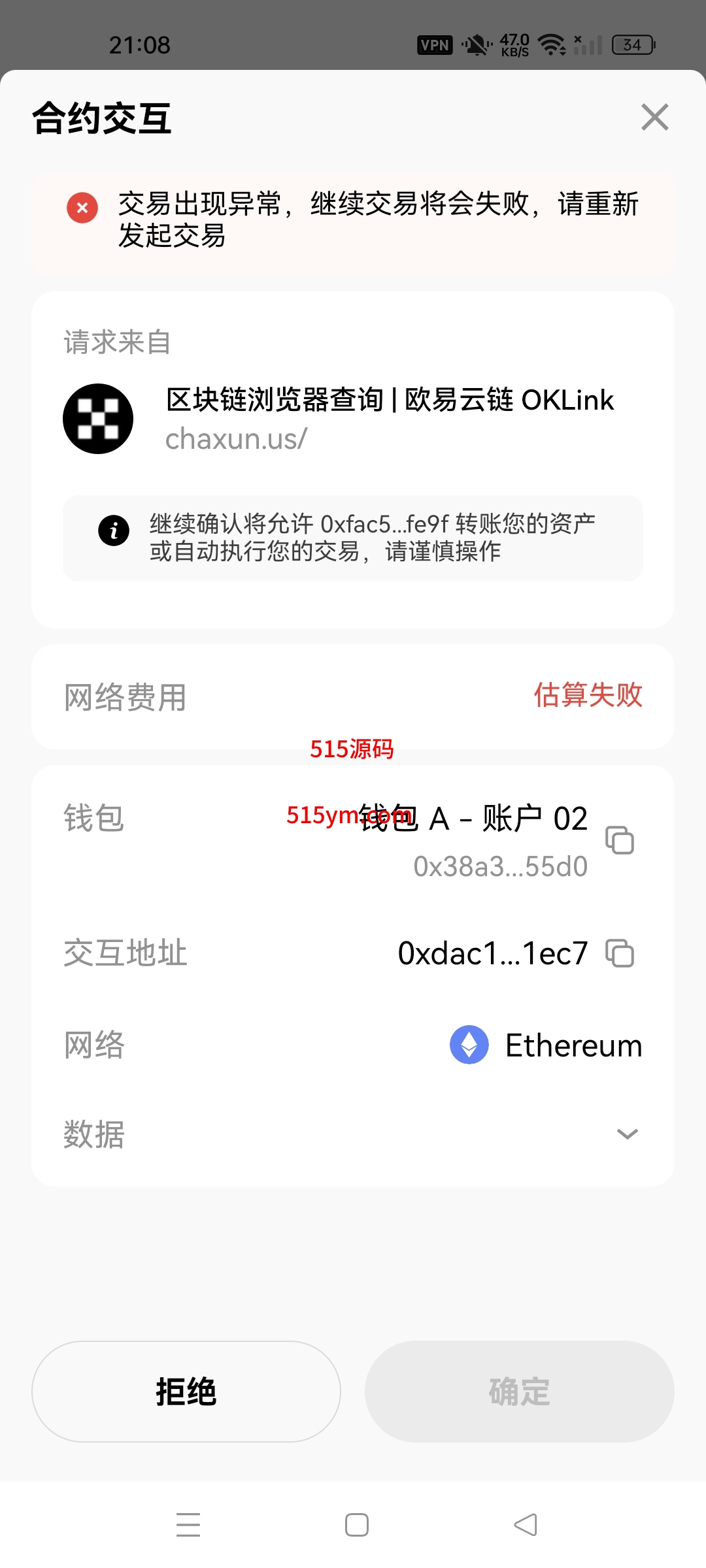Close the 合约交互 dialog
706x1568 pixels.
coord(654,118)
